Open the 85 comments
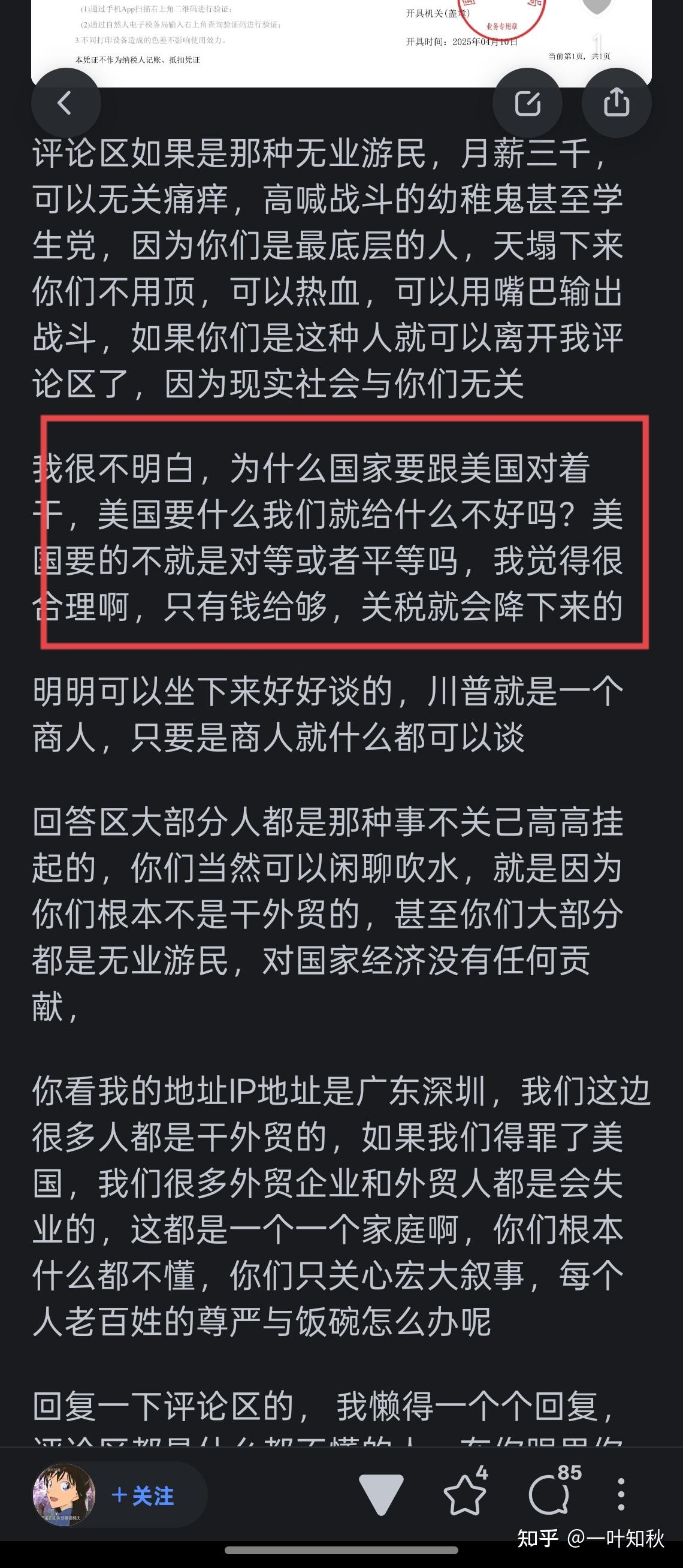Screen dimensions: 683x1568 tap(549, 1494)
